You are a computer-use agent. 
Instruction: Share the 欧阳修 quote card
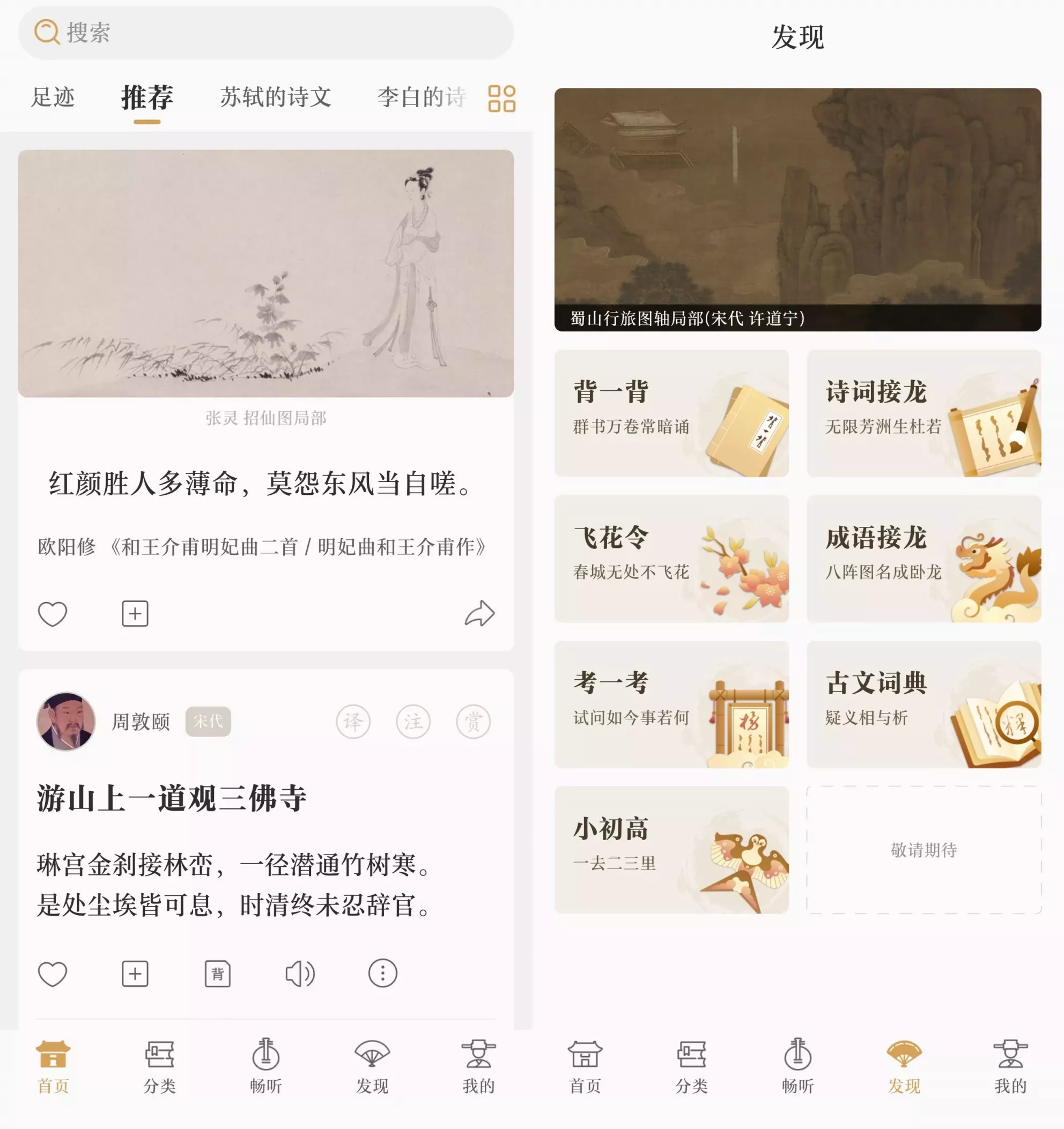point(480,614)
